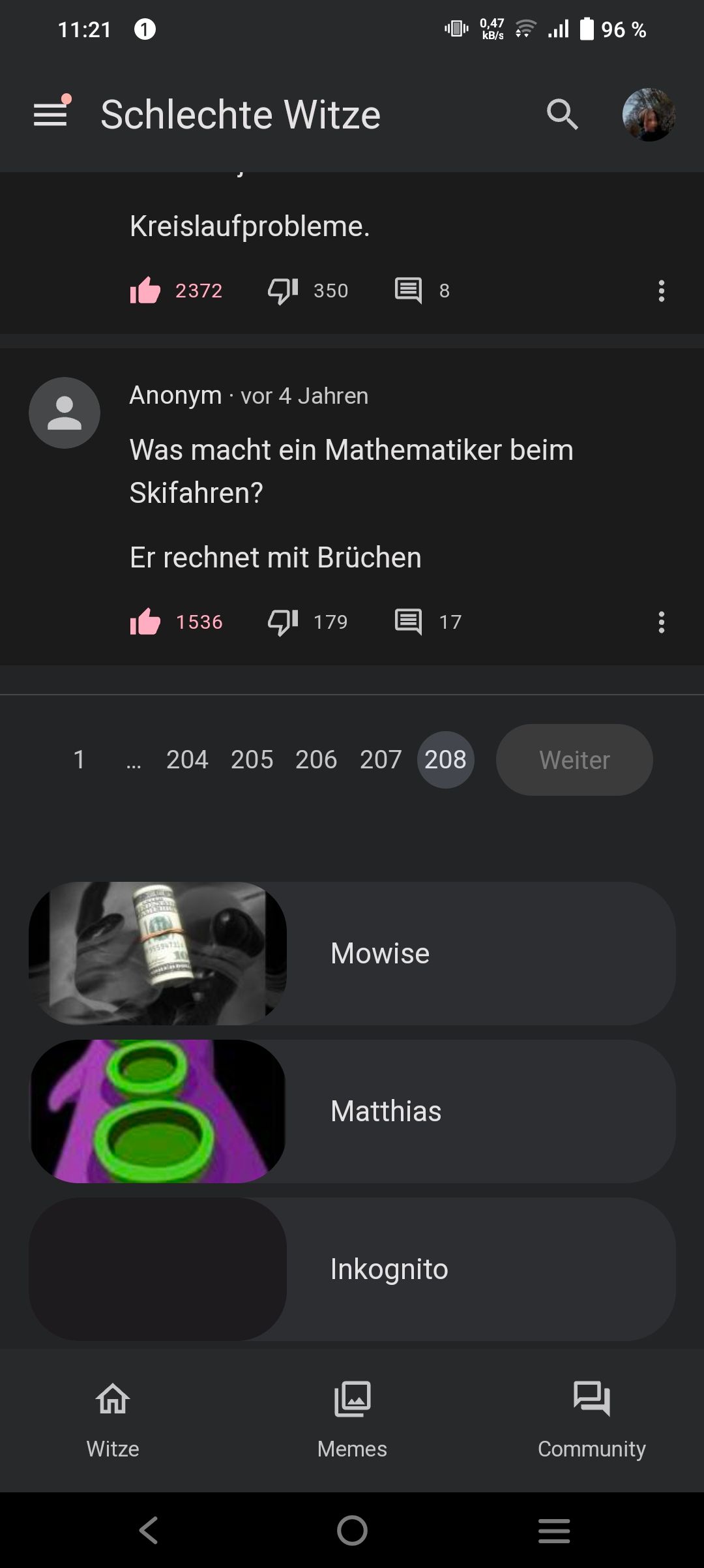The image size is (704, 1568).
Task: Open the profile avatar
Action: point(649,115)
